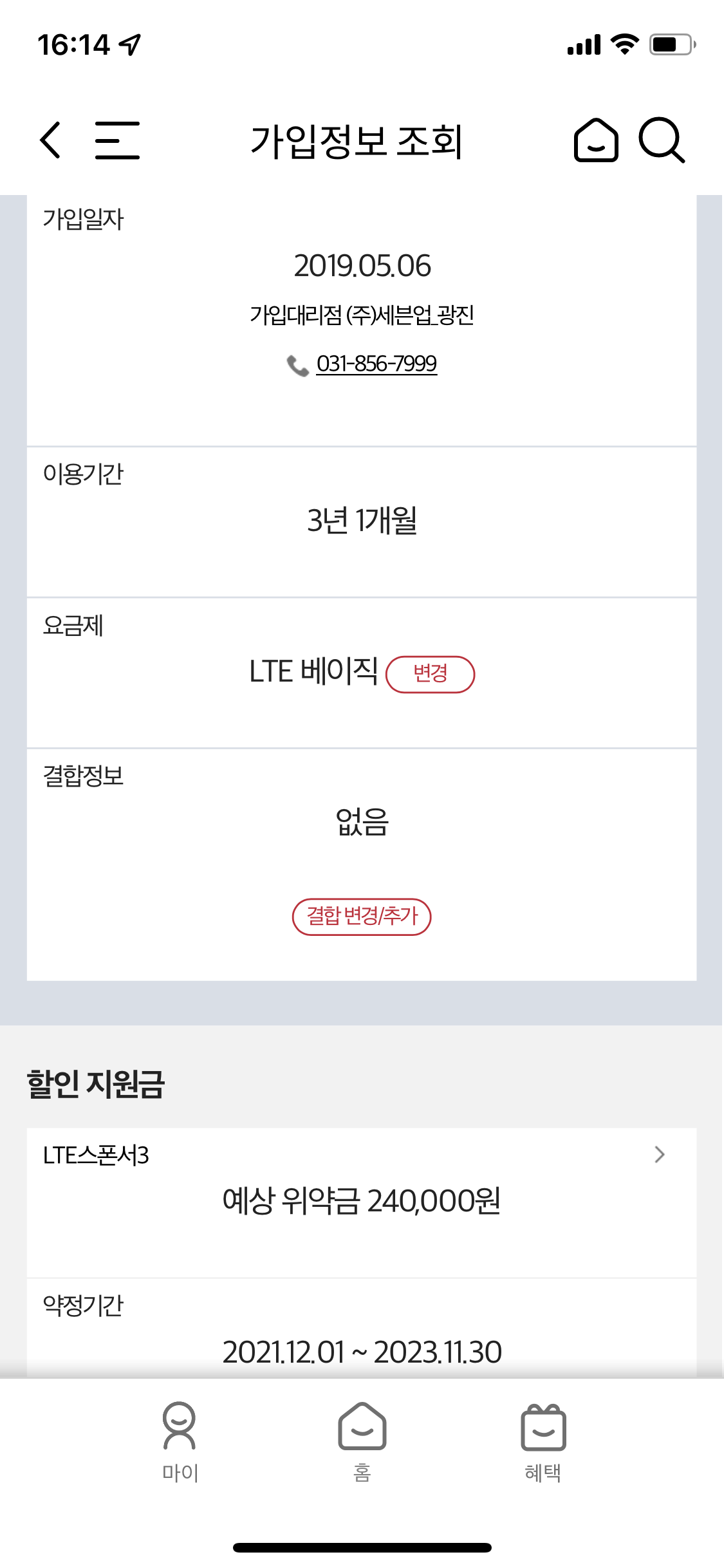Image resolution: width=724 pixels, height=1568 pixels.
Task: Open search from the magnifier icon
Action: coord(662,140)
